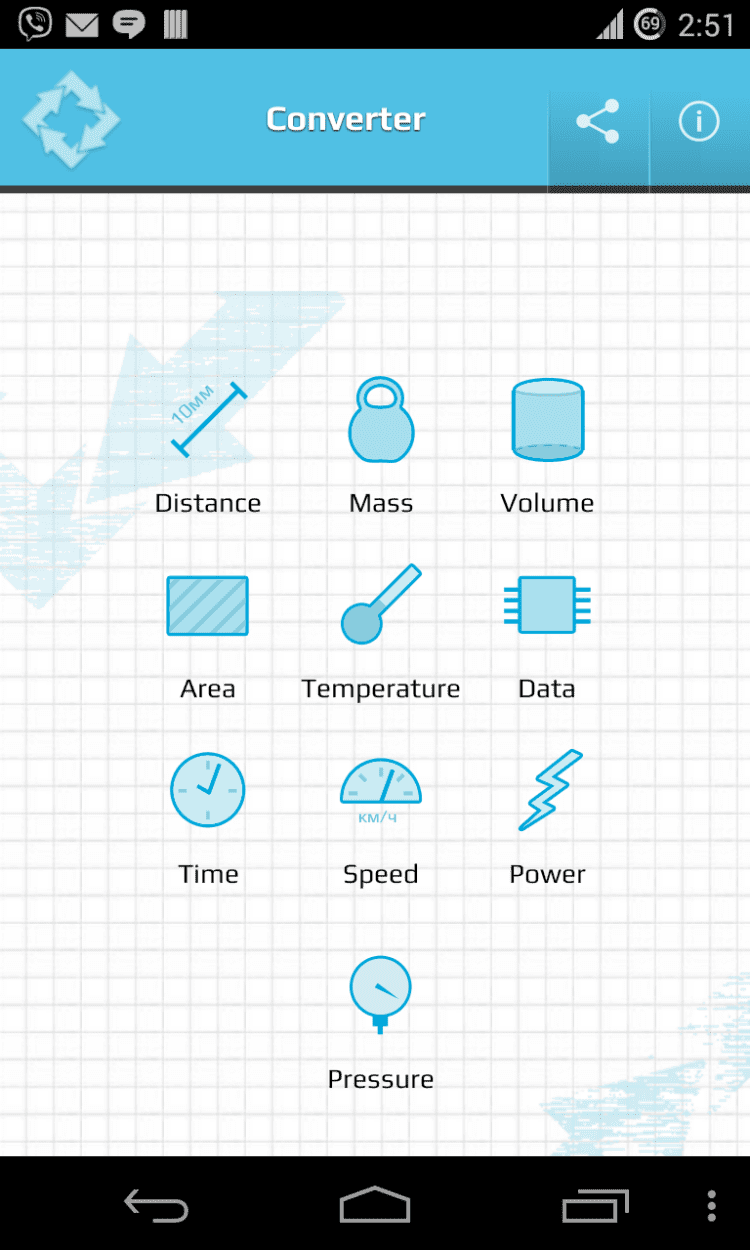Go to the home screen

(375, 1205)
